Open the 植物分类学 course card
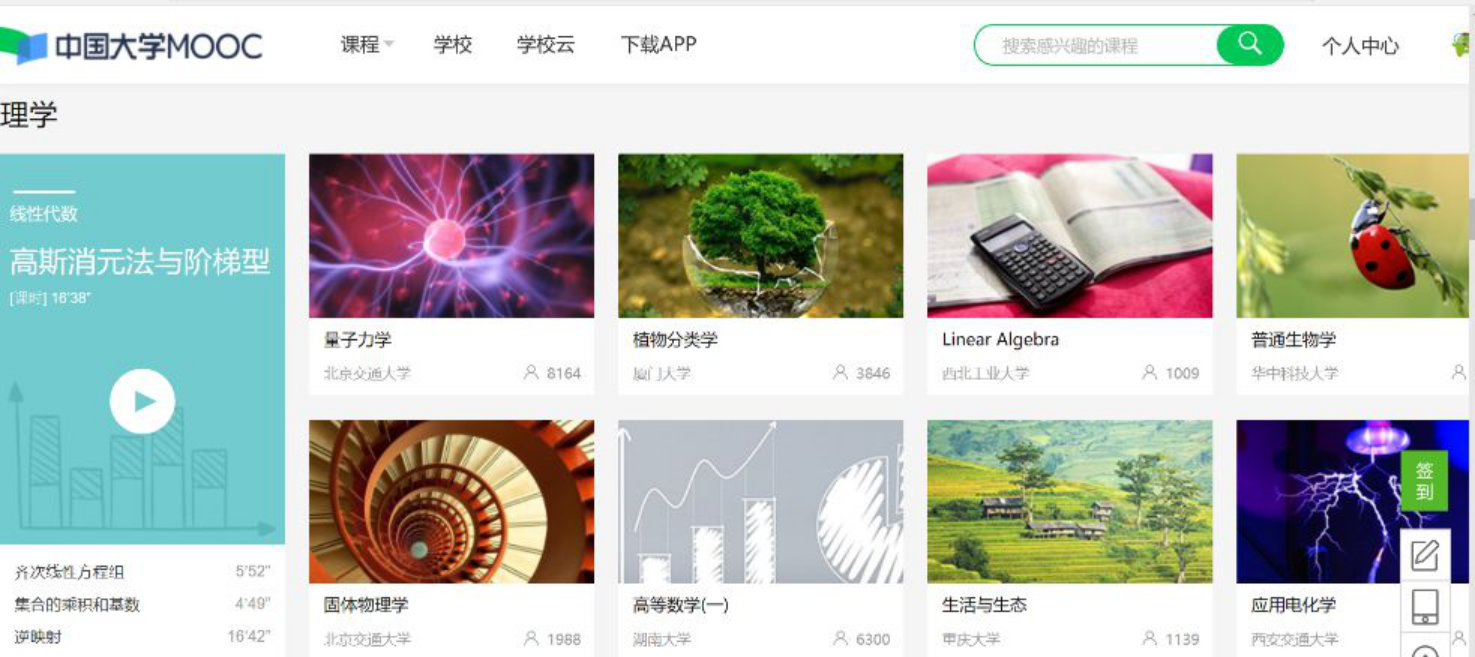Image resolution: width=1475 pixels, height=657 pixels. [760, 237]
